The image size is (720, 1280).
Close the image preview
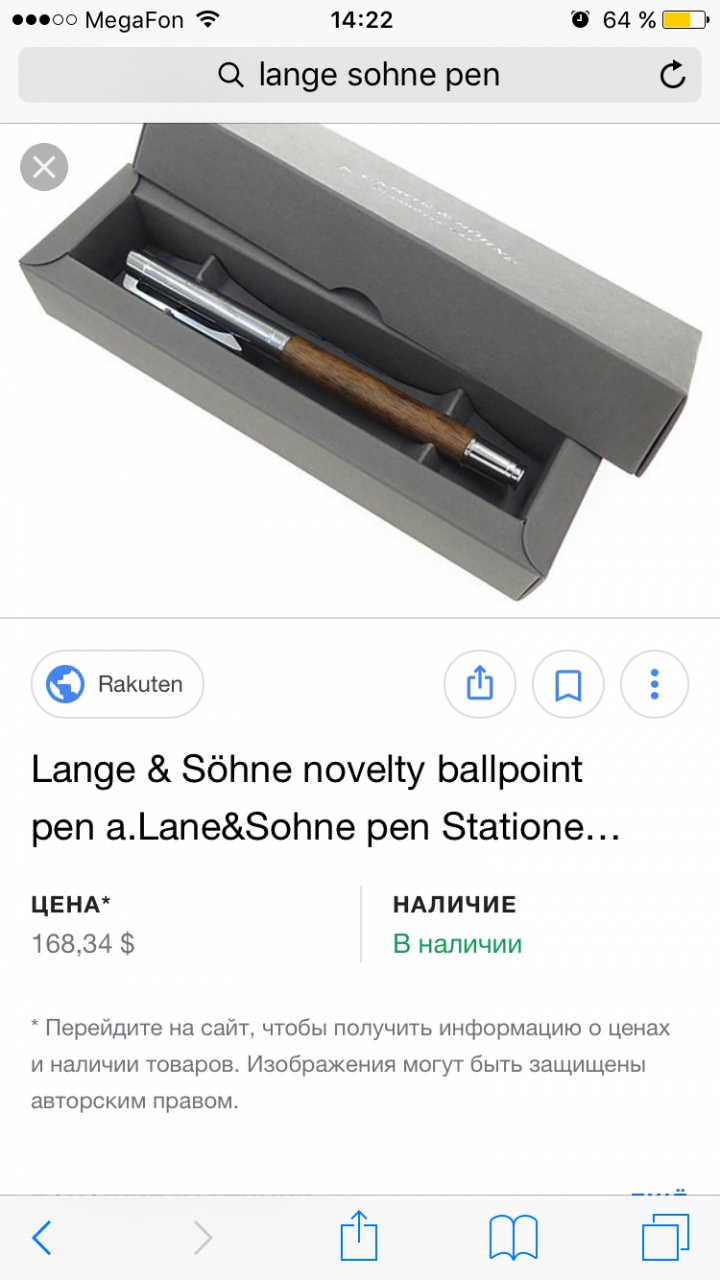(x=44, y=167)
